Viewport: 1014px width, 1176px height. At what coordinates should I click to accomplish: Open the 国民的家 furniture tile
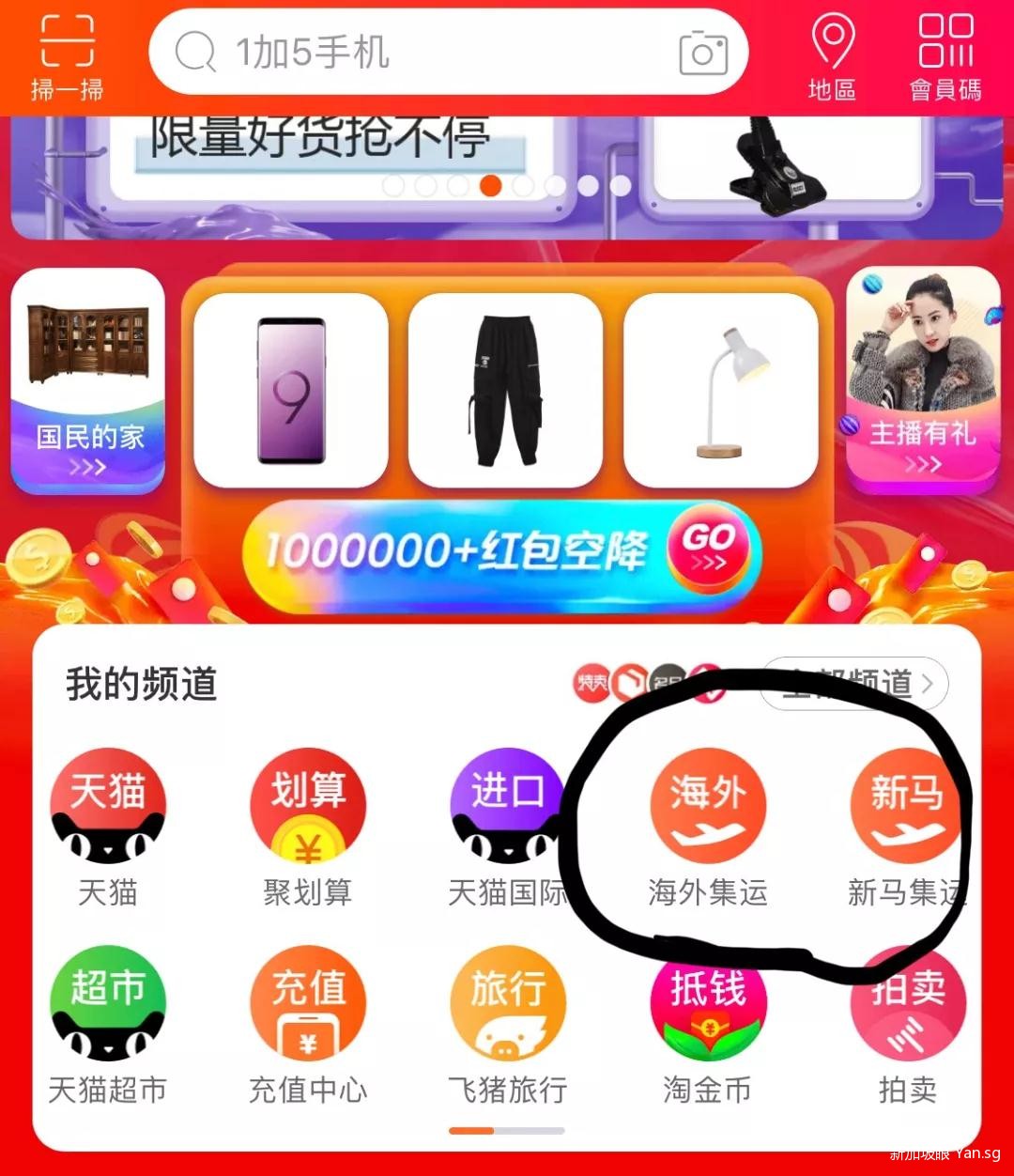(88, 379)
